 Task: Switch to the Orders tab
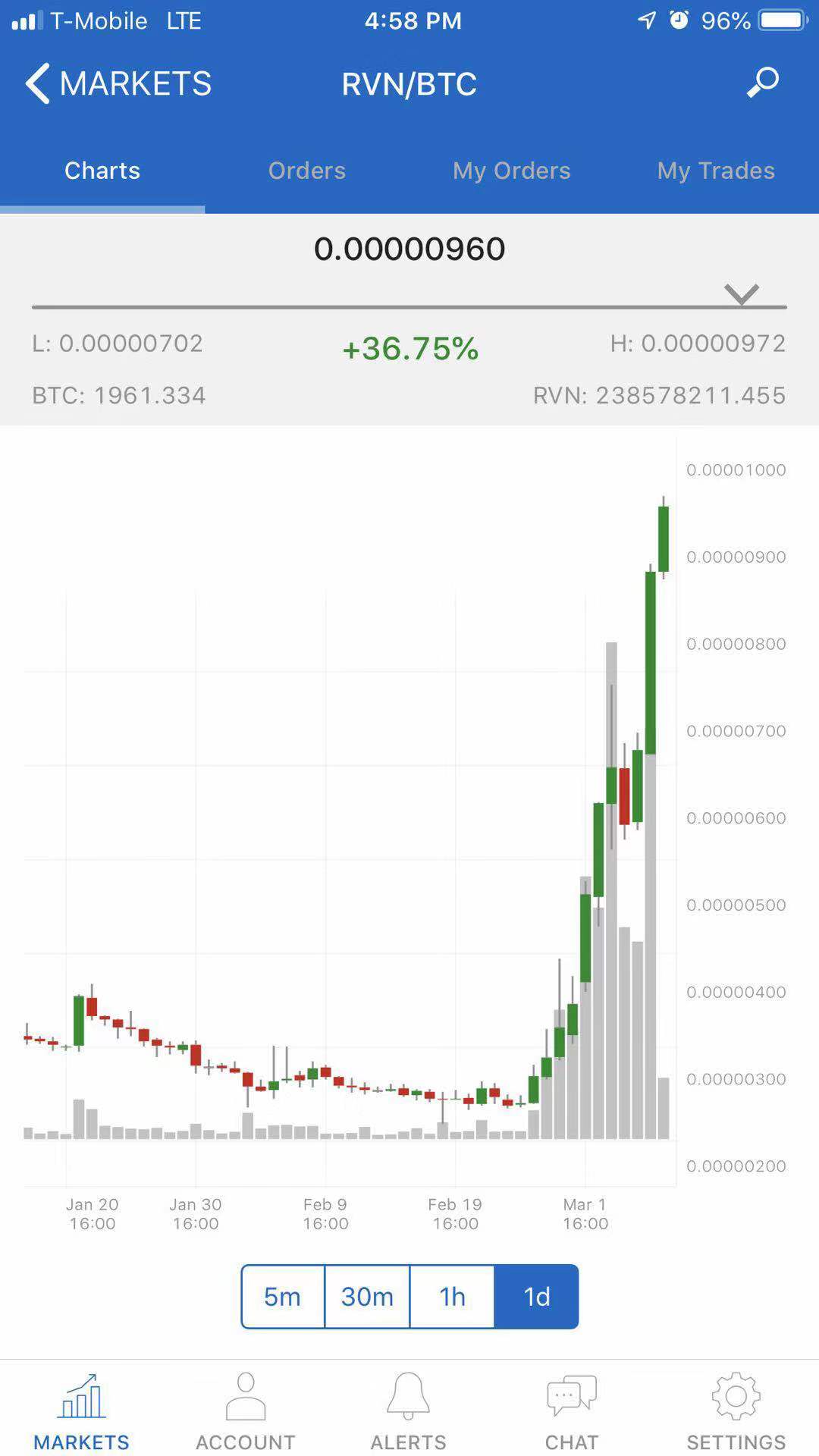pyautogui.click(x=306, y=171)
